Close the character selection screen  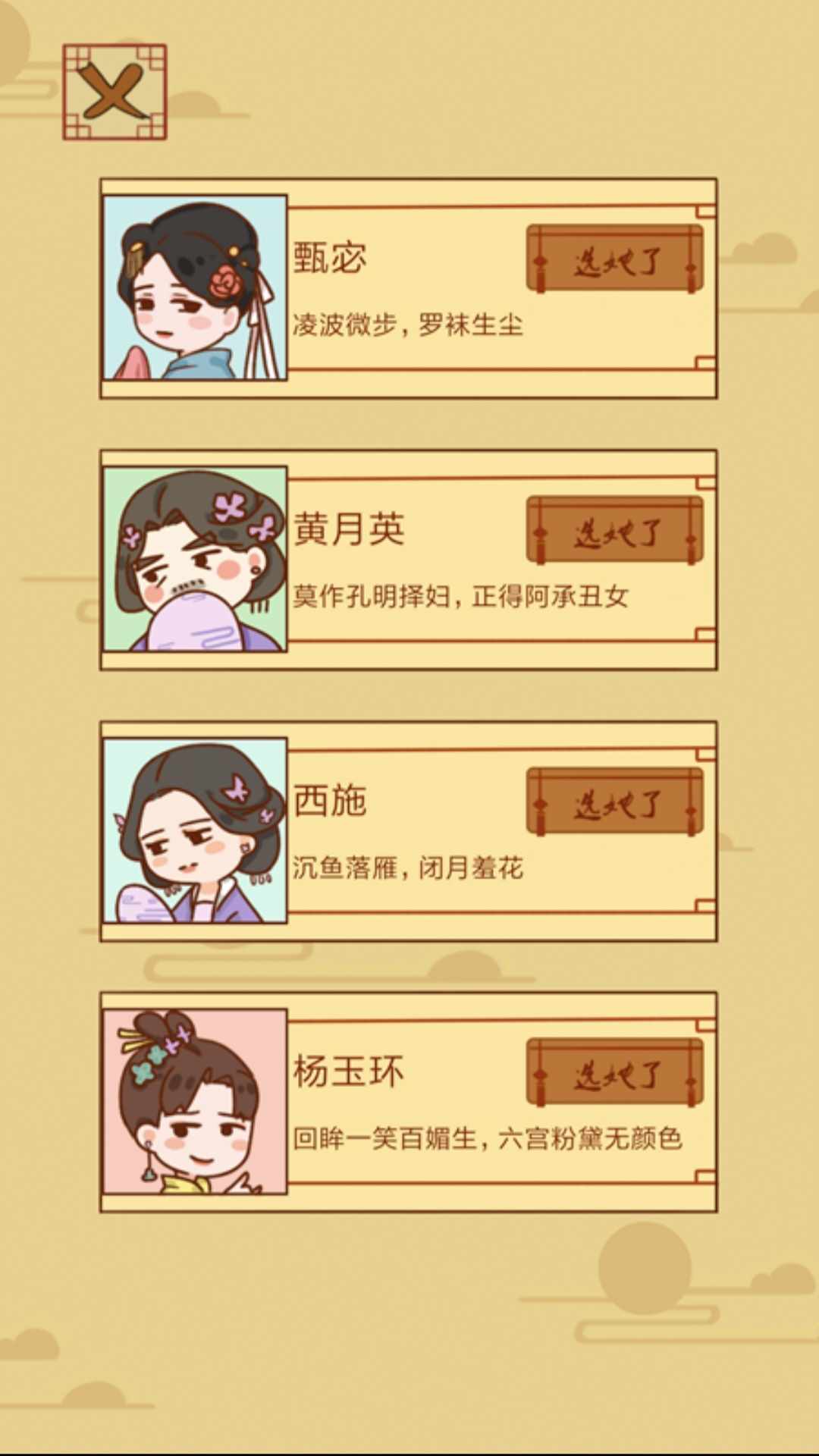[x=114, y=93]
